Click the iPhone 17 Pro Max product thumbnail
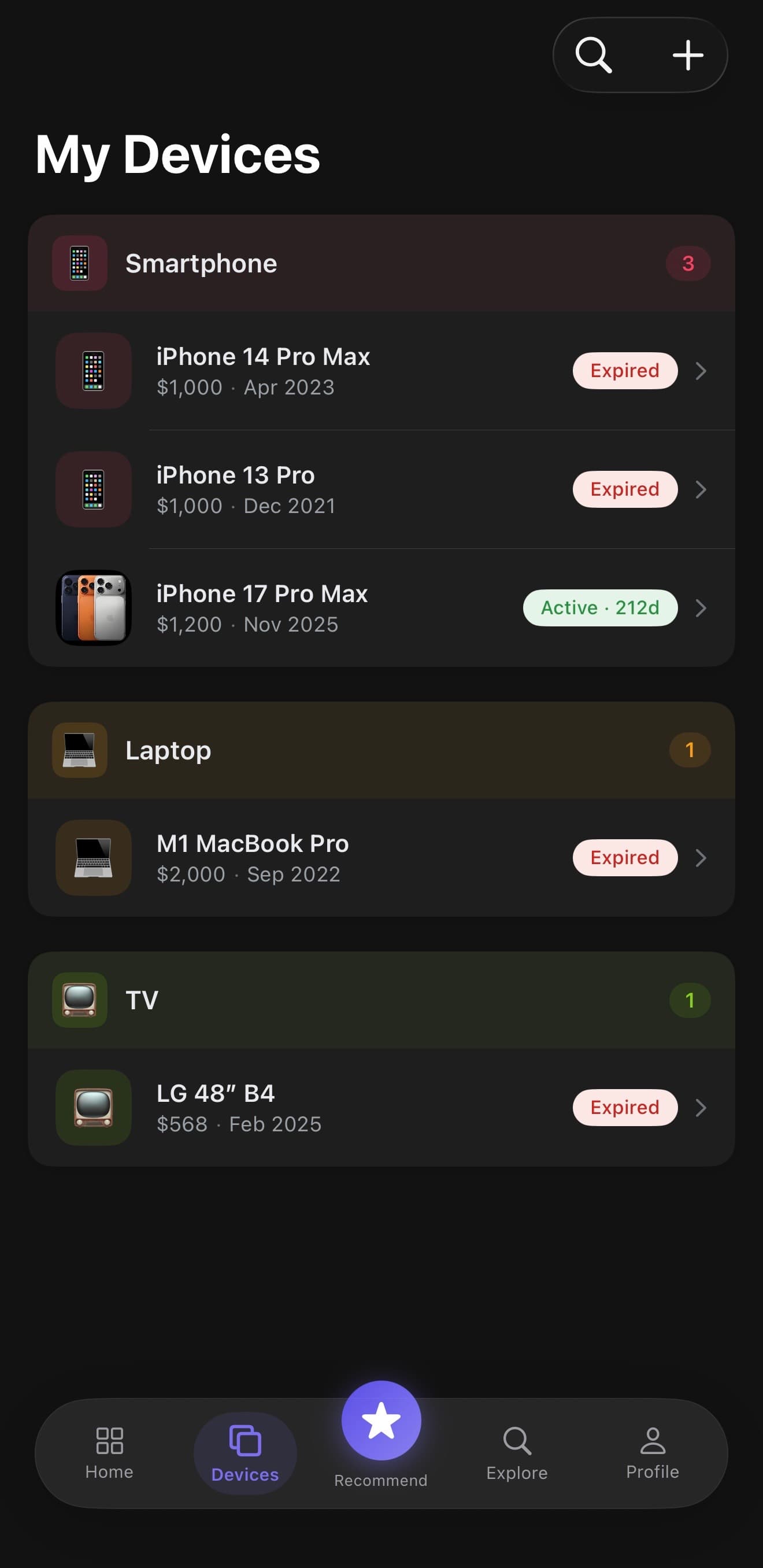This screenshot has width=763, height=1568. (93, 607)
